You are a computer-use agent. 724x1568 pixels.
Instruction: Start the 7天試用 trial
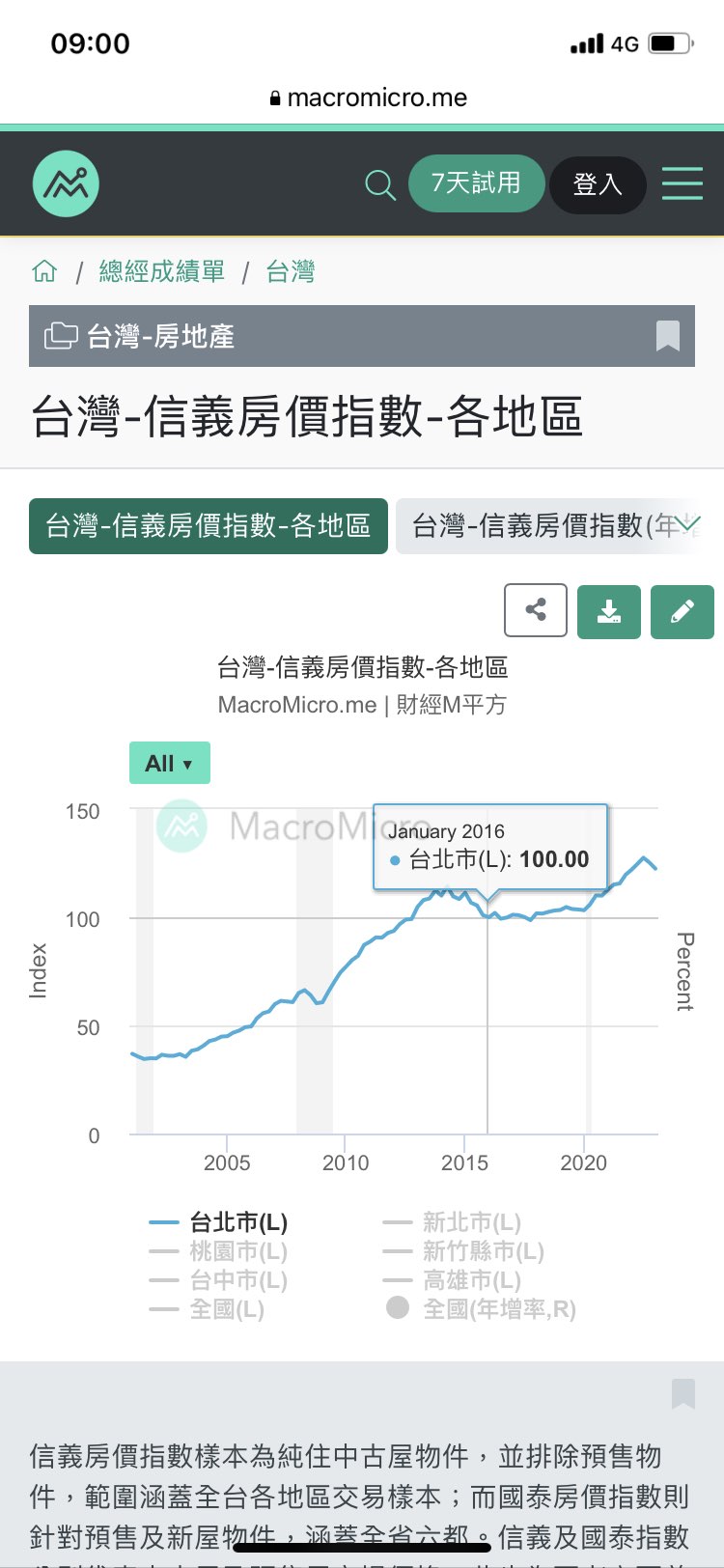tap(476, 183)
